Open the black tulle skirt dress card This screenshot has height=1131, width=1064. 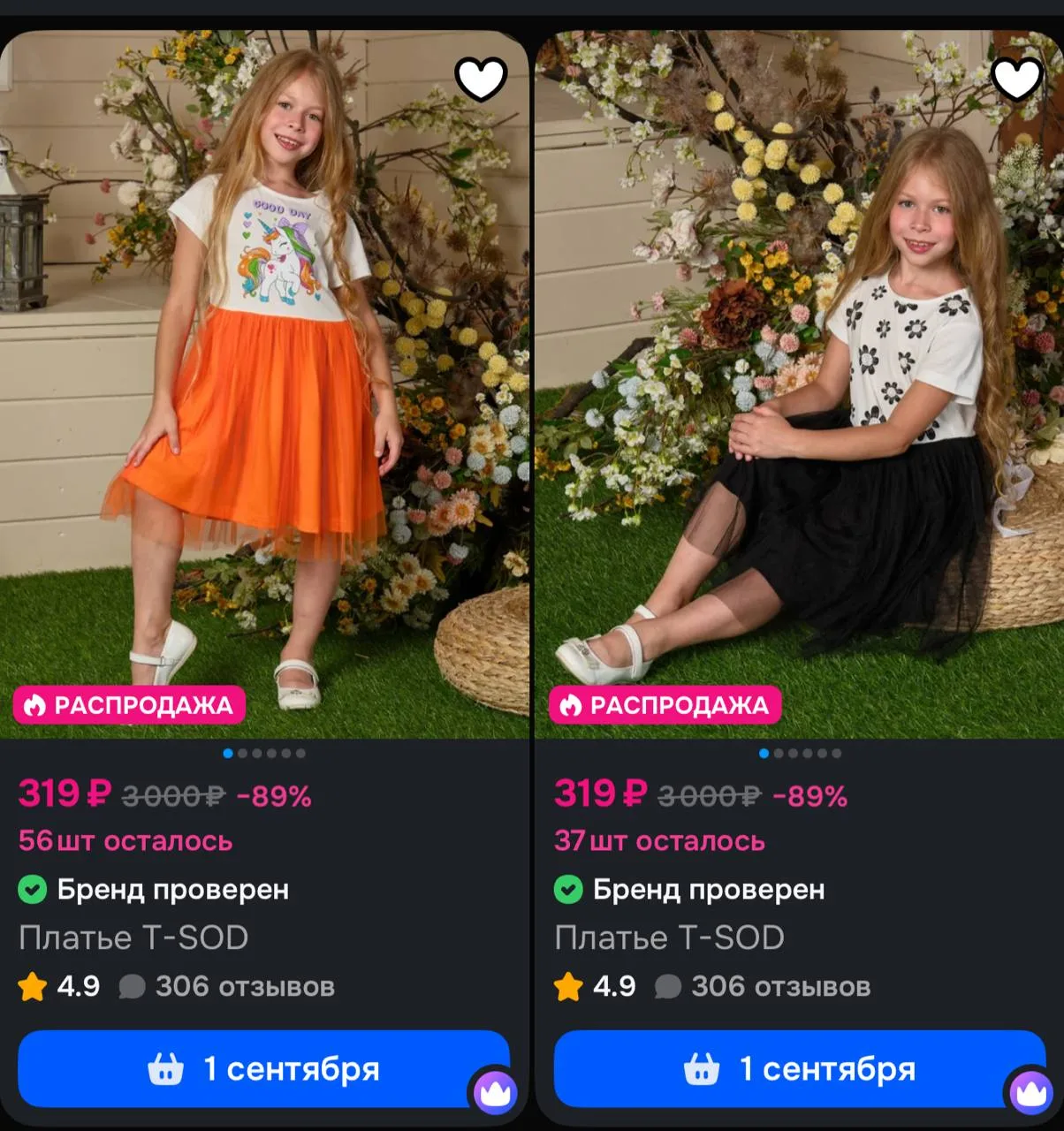800,384
